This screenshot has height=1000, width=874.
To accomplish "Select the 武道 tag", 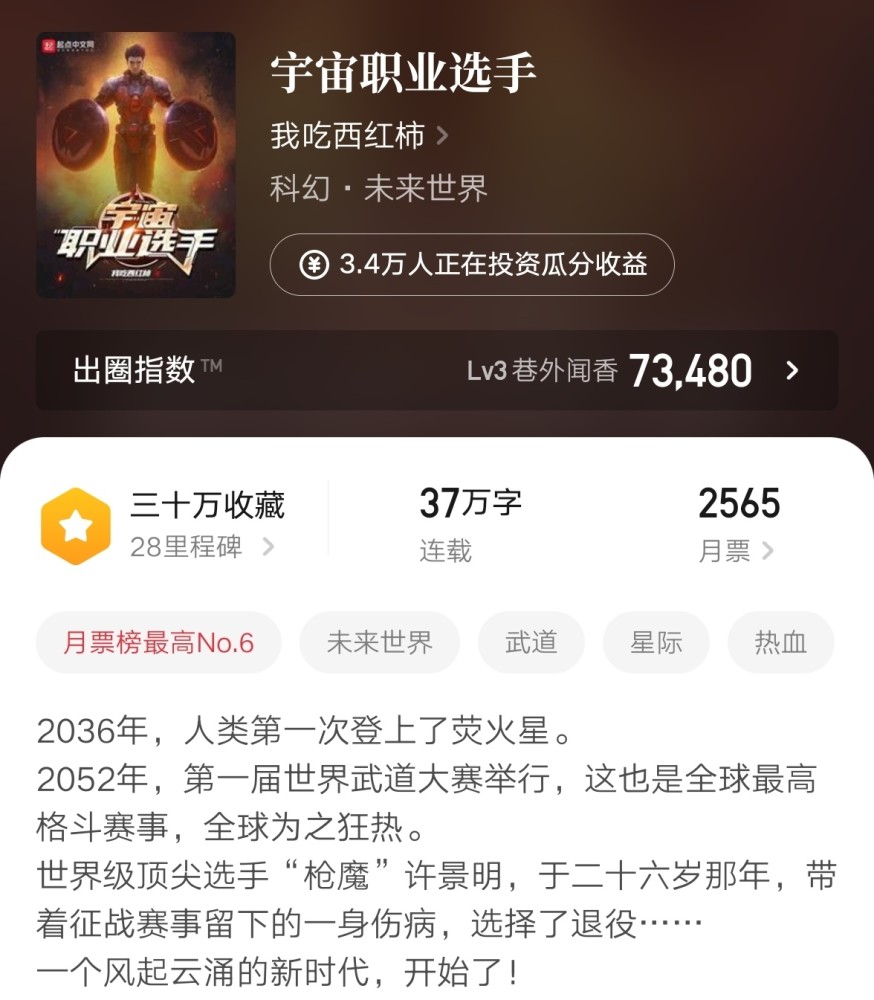I will [531, 642].
